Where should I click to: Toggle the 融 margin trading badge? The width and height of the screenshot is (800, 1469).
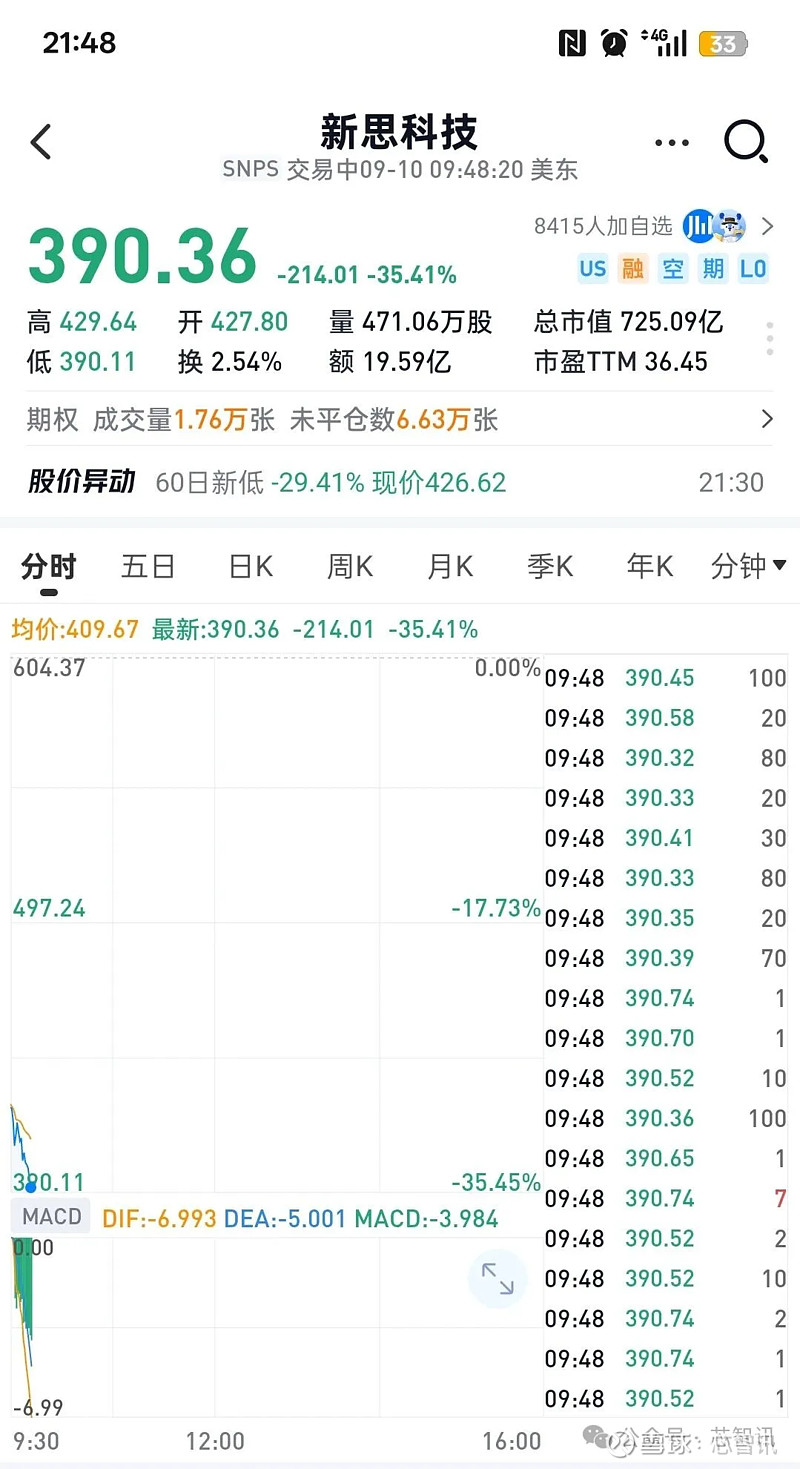click(x=633, y=269)
